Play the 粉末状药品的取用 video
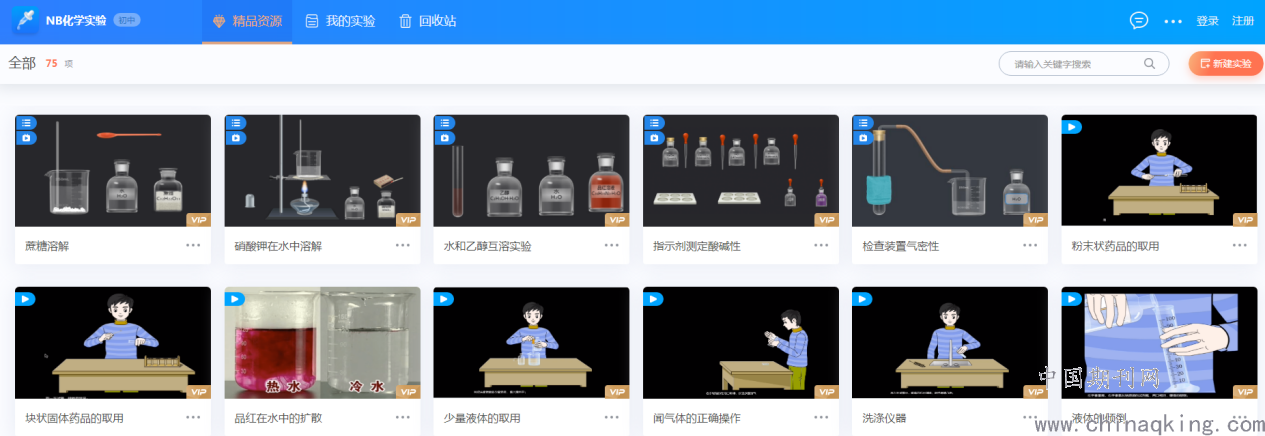 pos(1158,171)
